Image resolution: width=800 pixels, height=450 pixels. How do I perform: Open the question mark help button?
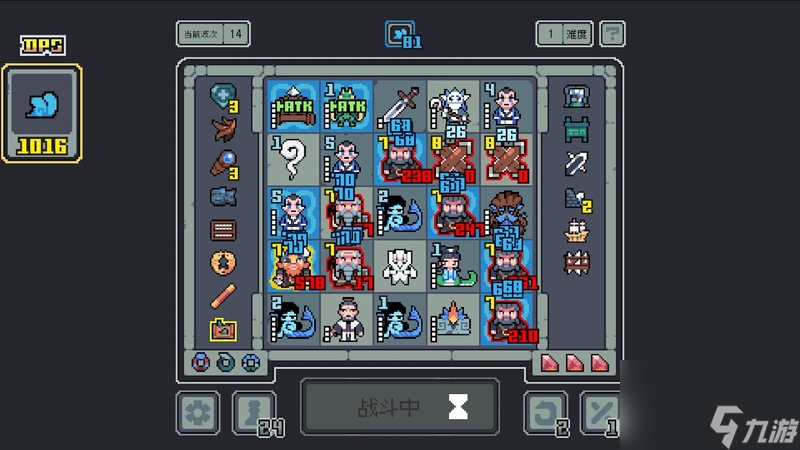tap(612, 34)
